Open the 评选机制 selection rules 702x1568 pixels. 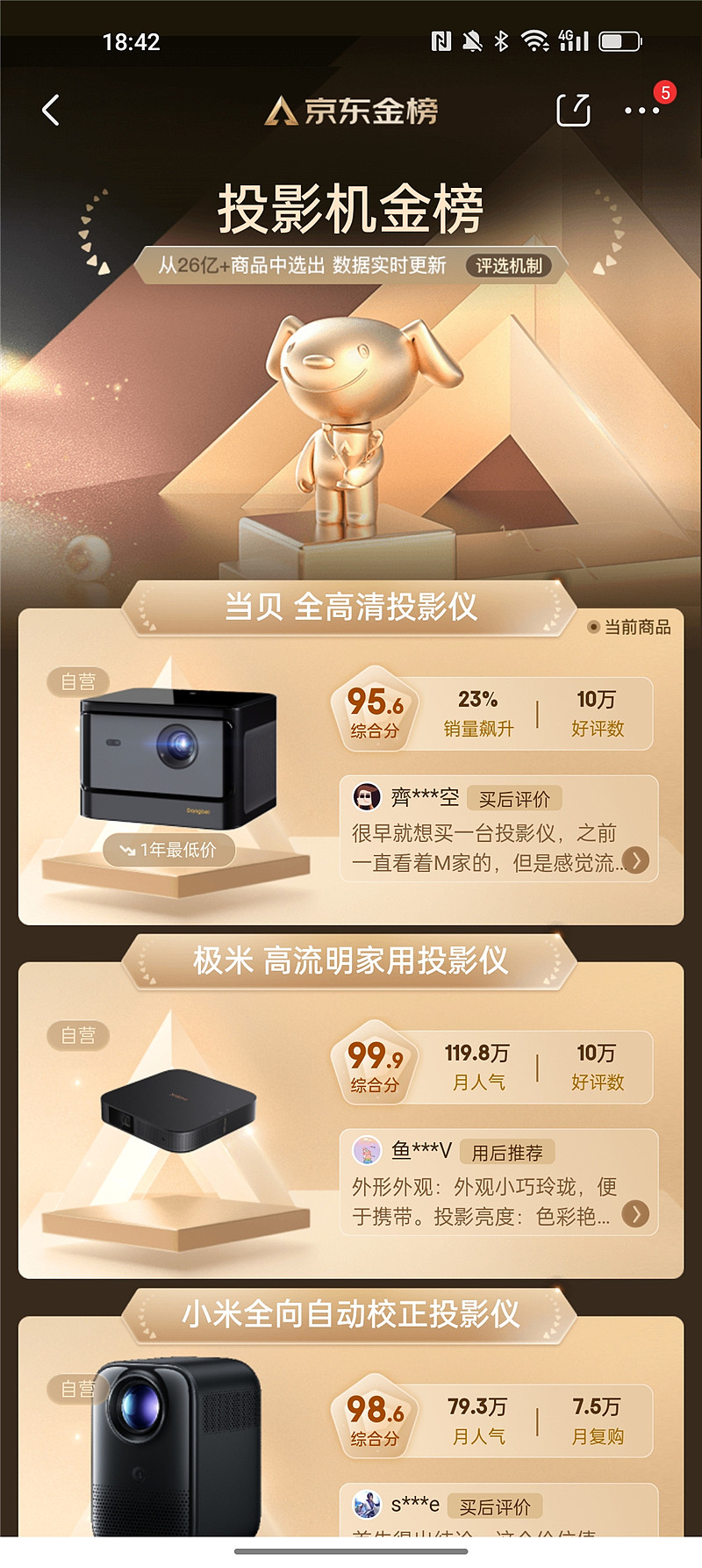click(x=509, y=265)
